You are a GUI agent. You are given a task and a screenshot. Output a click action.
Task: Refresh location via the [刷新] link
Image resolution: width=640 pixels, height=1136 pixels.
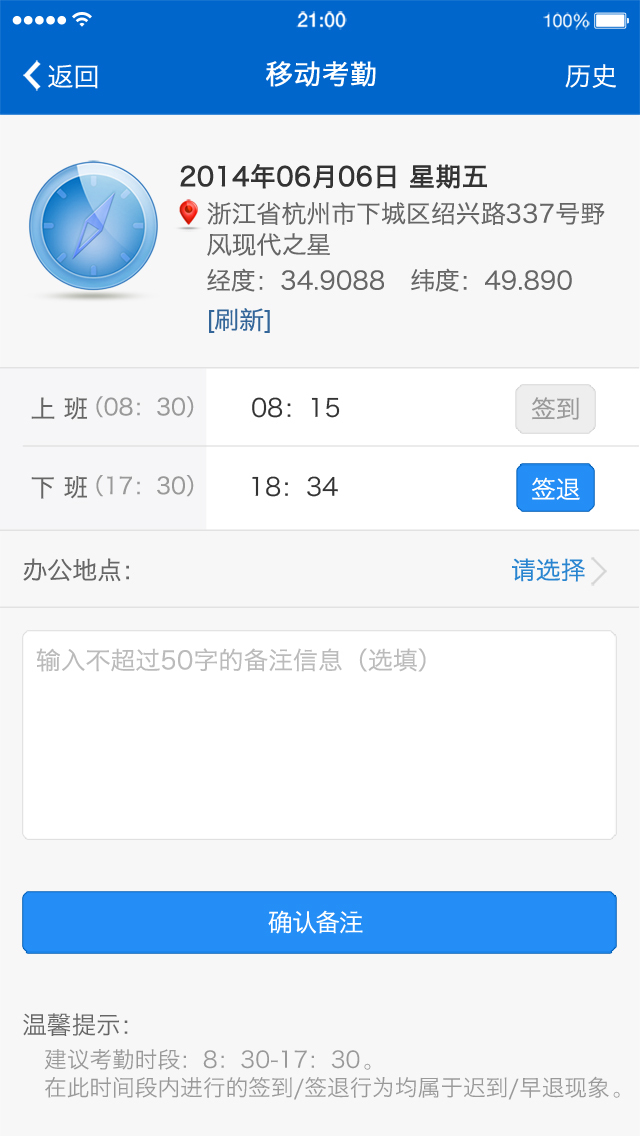pyautogui.click(x=239, y=320)
